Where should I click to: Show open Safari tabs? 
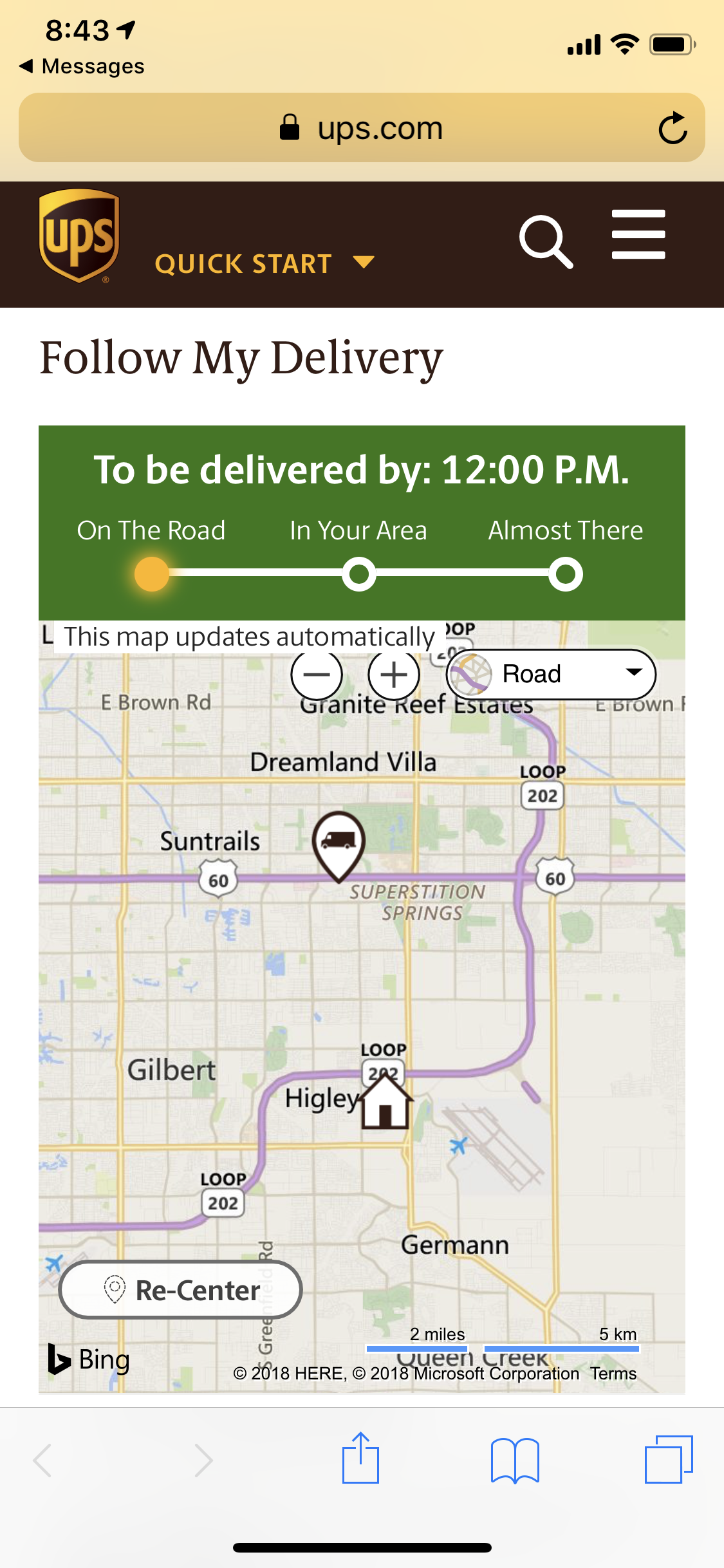click(669, 1459)
